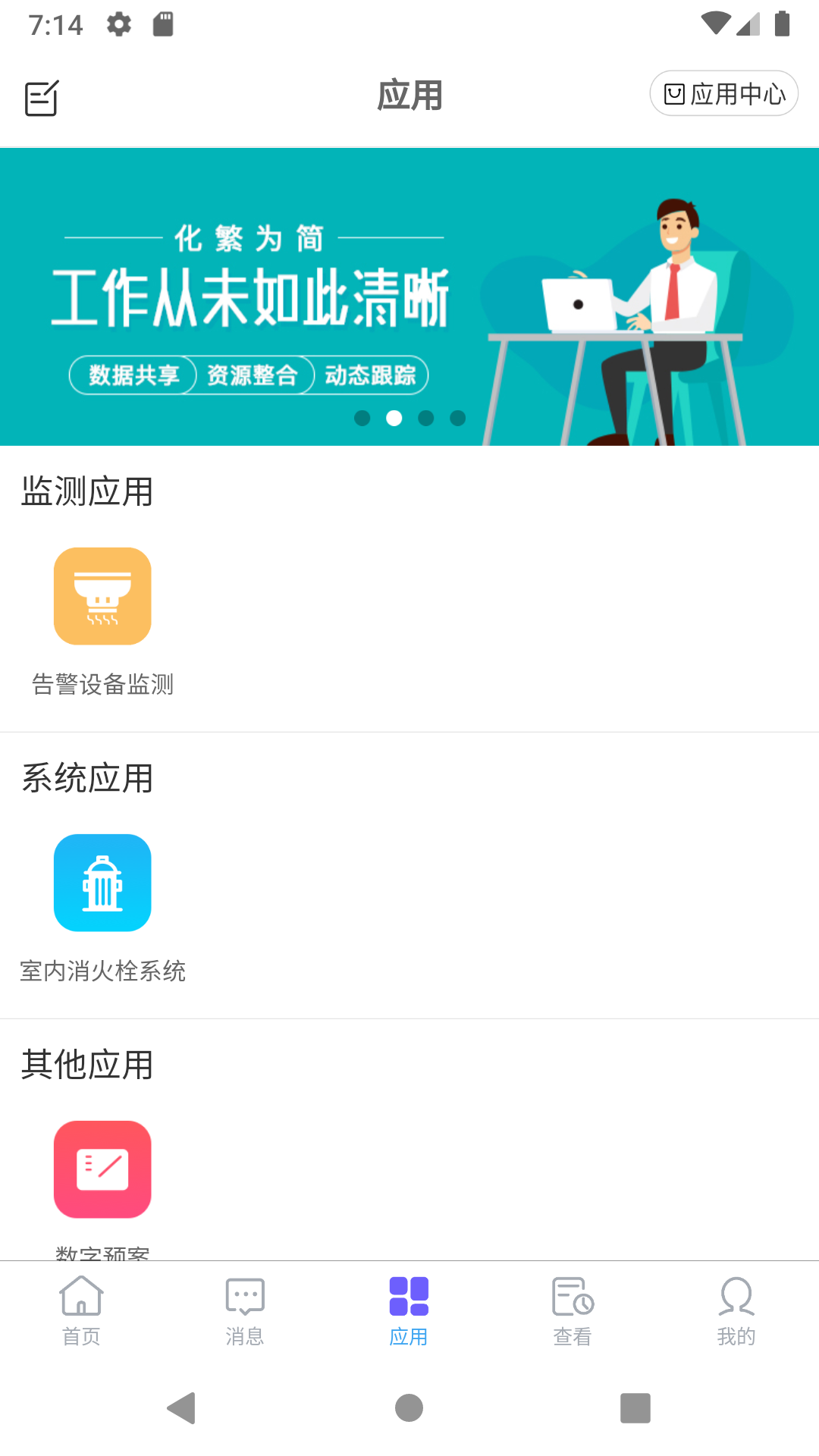819x1456 pixels.
Task: Open the digital plan app 数字预案
Action: [102, 1169]
